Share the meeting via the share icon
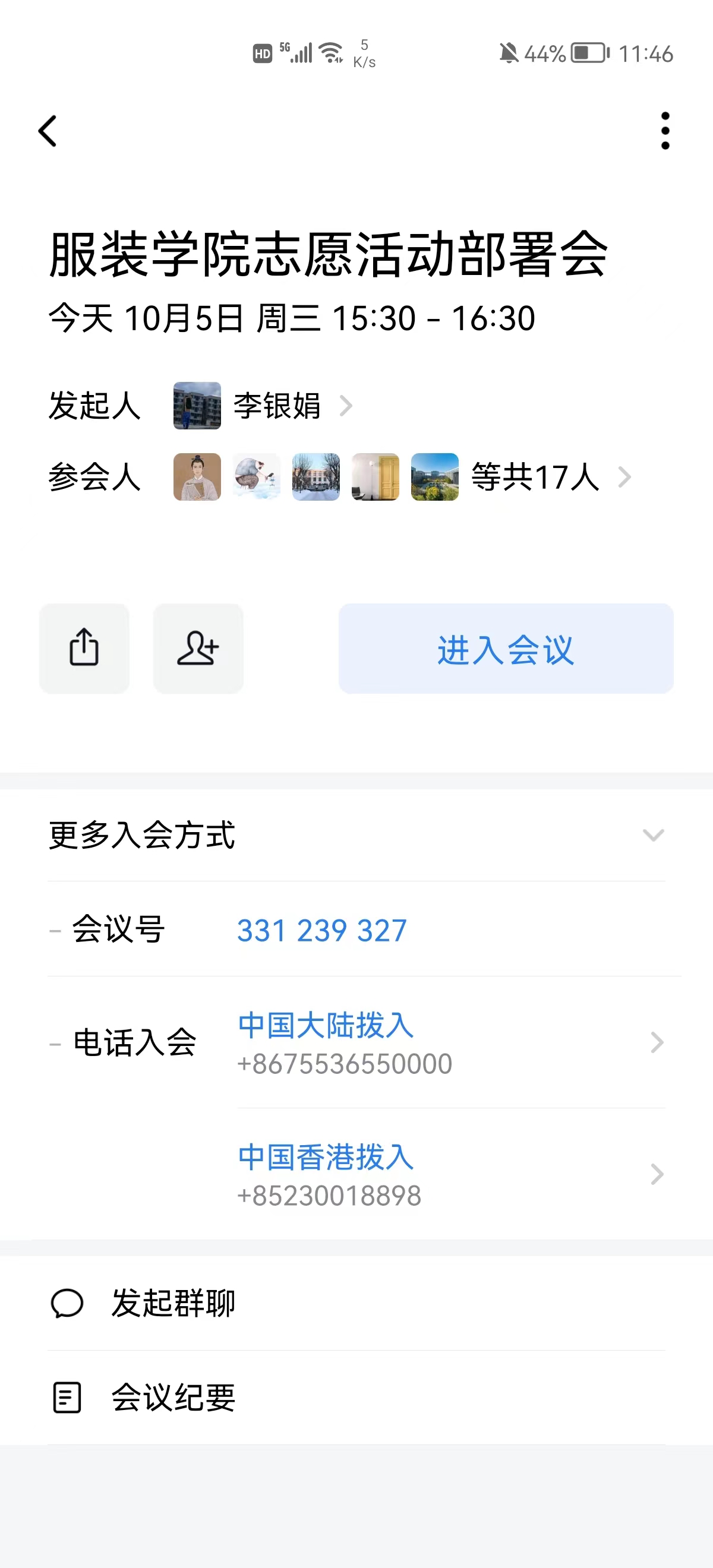Image resolution: width=713 pixels, height=1568 pixels. pyautogui.click(x=84, y=648)
